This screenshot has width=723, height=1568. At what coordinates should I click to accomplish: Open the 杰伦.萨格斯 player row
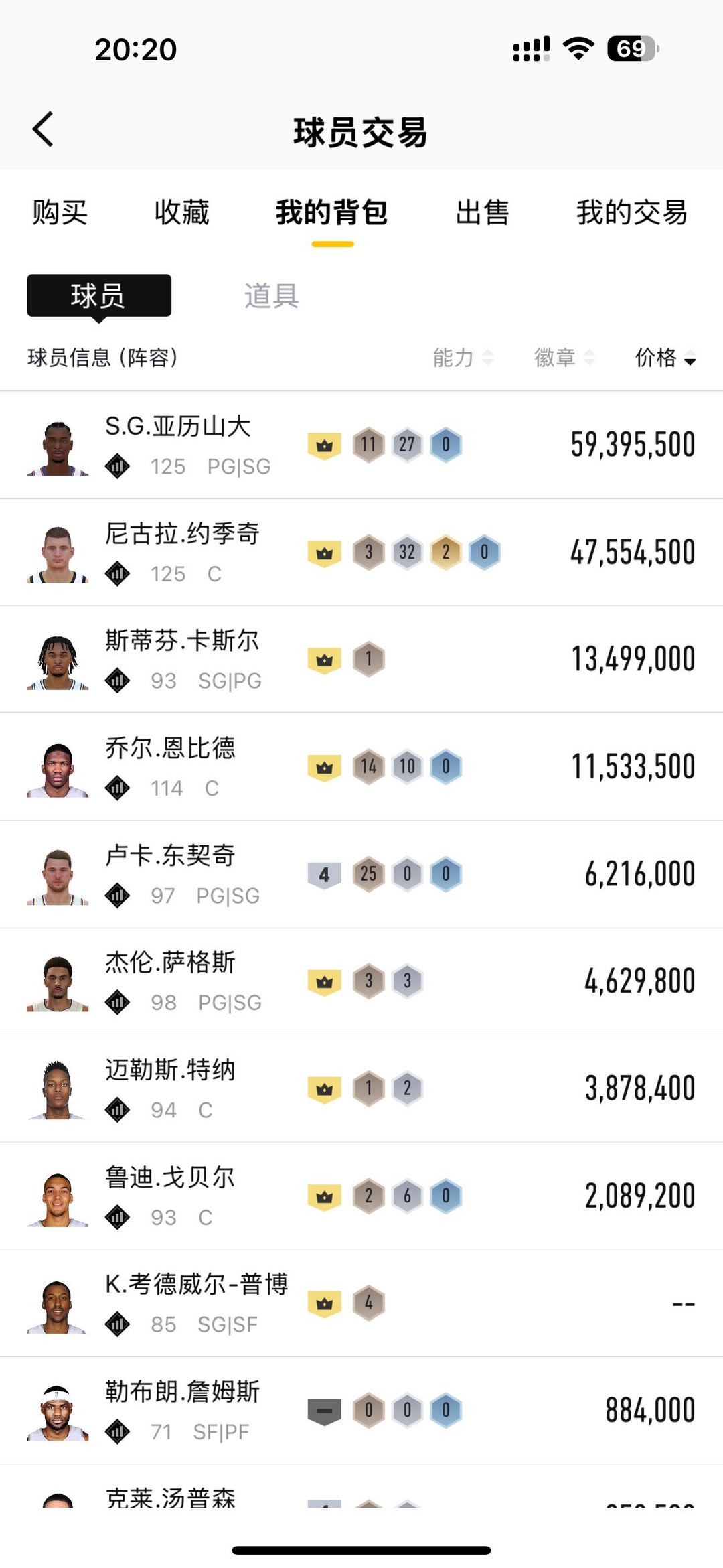[x=361, y=981]
